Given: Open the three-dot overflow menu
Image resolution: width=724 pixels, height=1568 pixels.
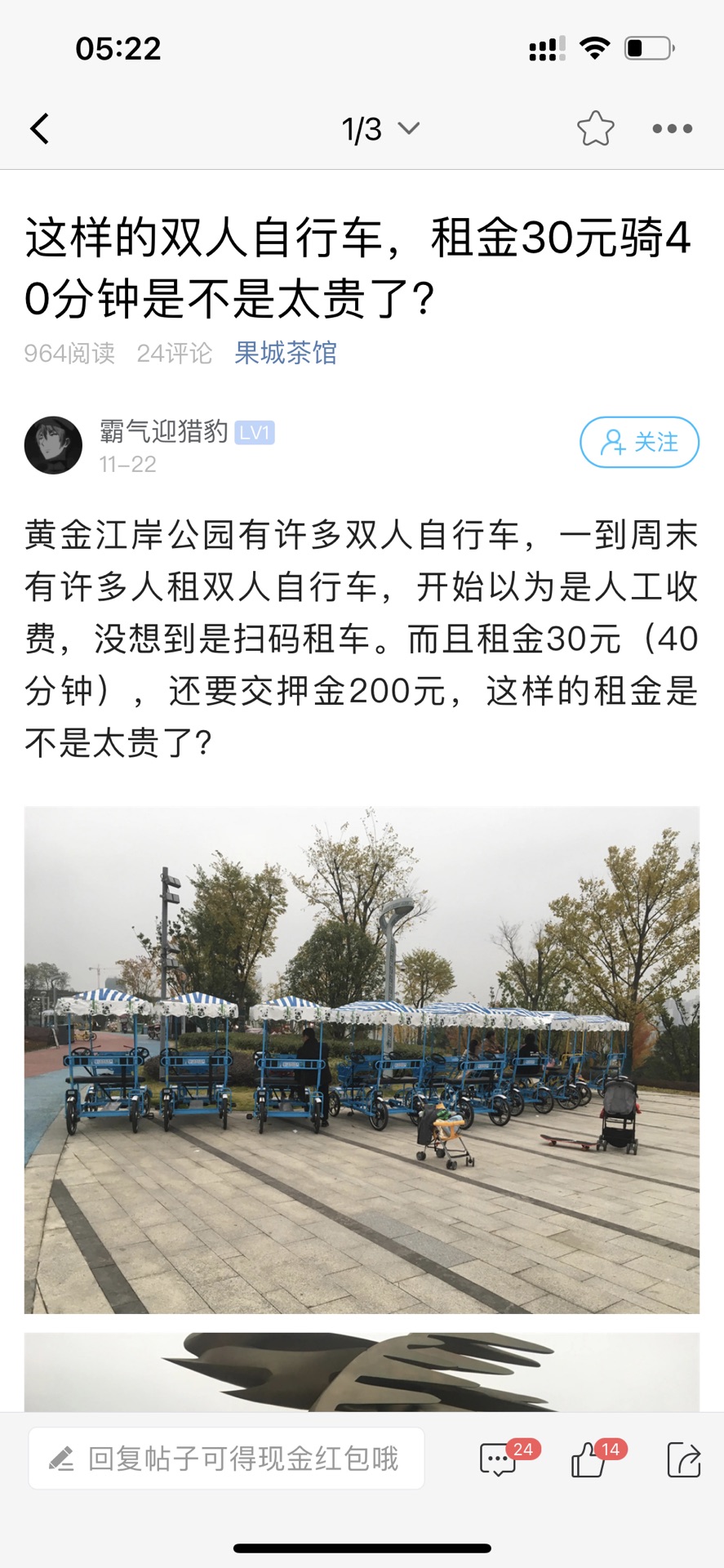Looking at the screenshot, I should (x=673, y=128).
